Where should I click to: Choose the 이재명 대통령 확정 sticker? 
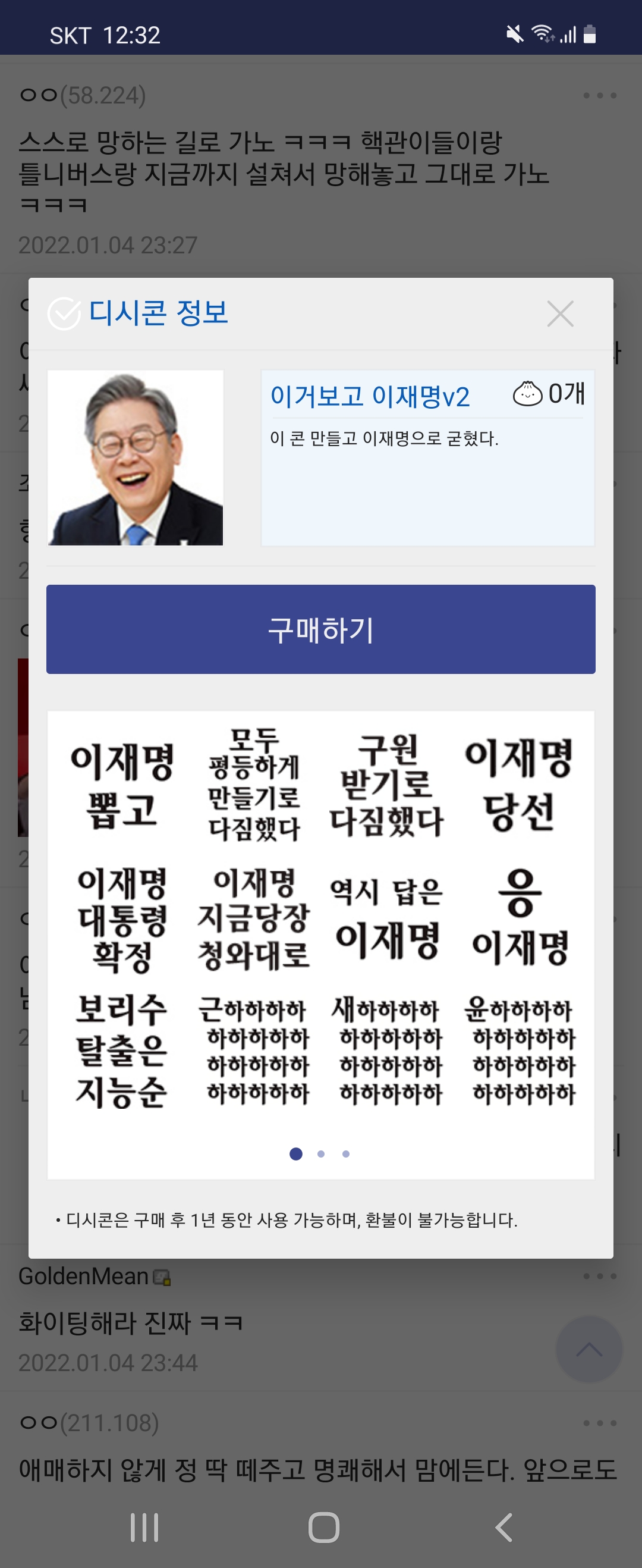coord(122,918)
